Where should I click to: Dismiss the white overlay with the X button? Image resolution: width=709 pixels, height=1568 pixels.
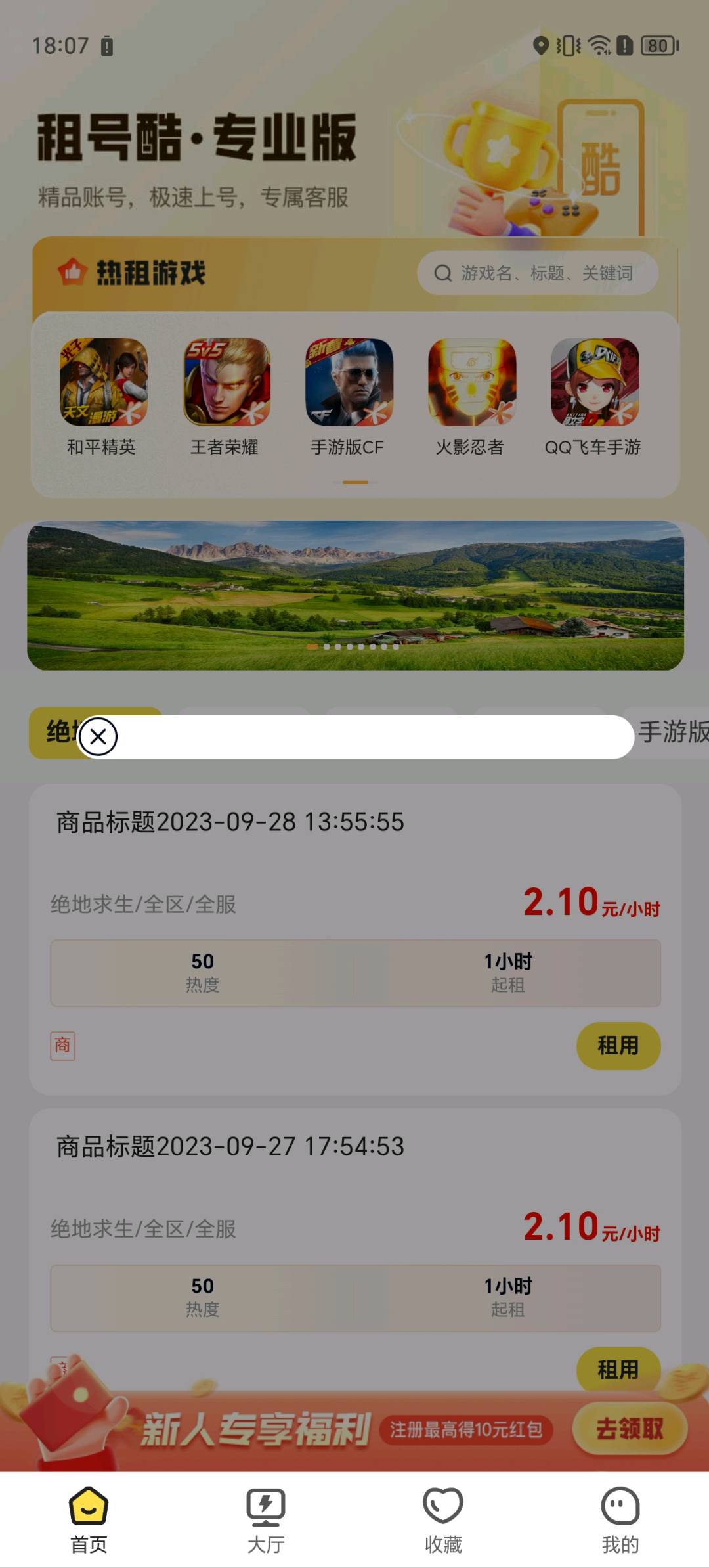tap(98, 736)
